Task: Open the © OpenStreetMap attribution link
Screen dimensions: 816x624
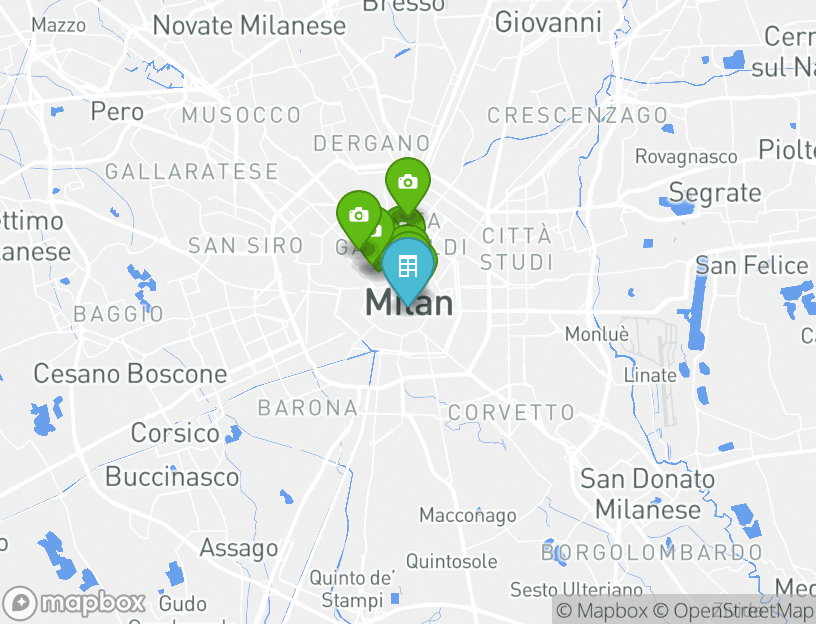Action: (x=733, y=611)
